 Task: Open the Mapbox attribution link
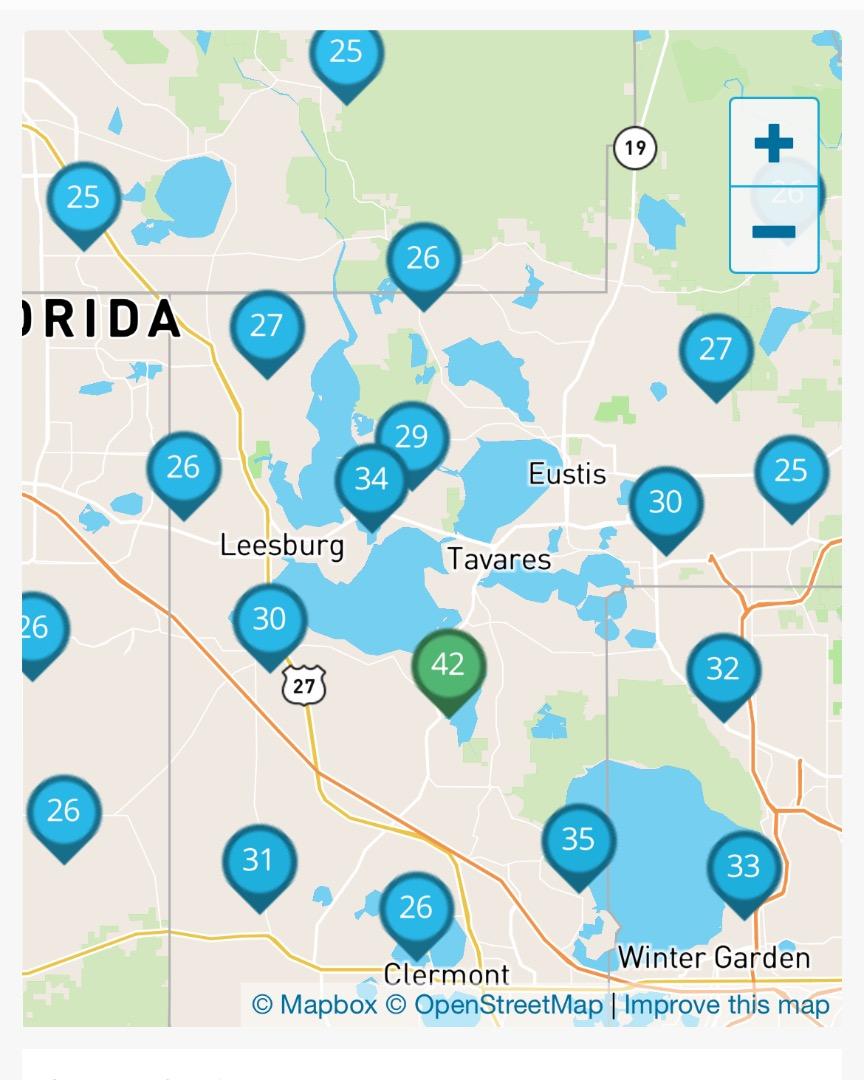coord(314,1005)
